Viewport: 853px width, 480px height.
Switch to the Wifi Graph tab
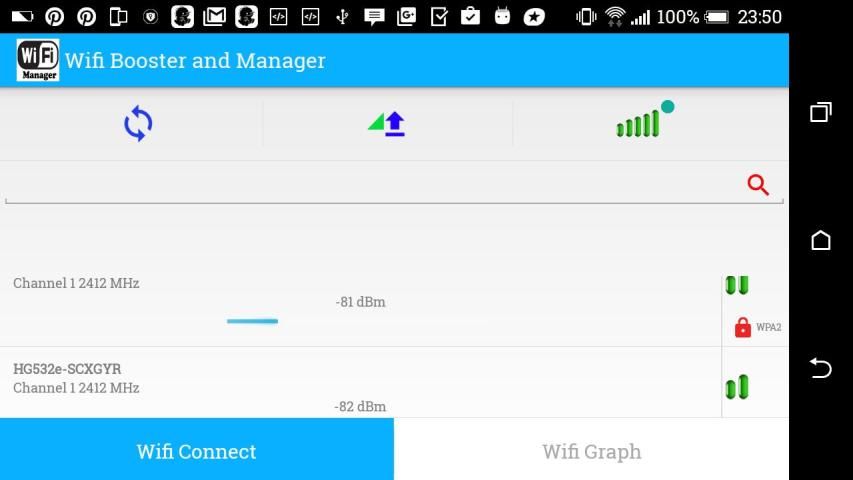pos(591,451)
